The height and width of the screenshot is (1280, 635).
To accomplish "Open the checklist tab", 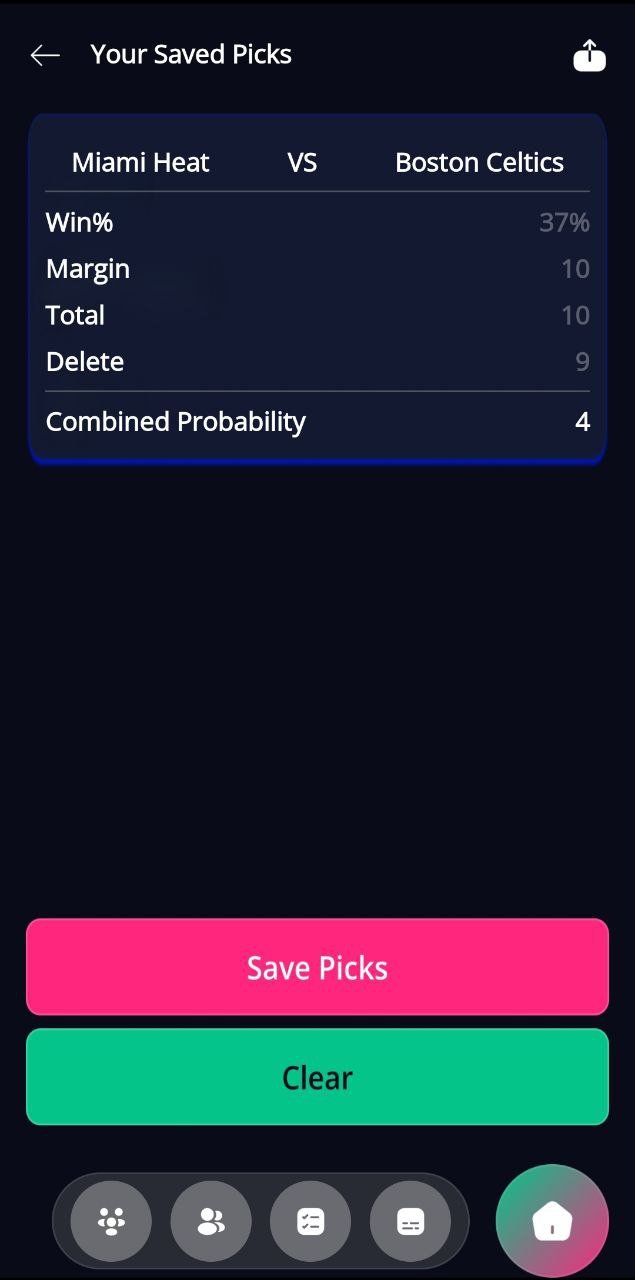I will [x=310, y=1221].
